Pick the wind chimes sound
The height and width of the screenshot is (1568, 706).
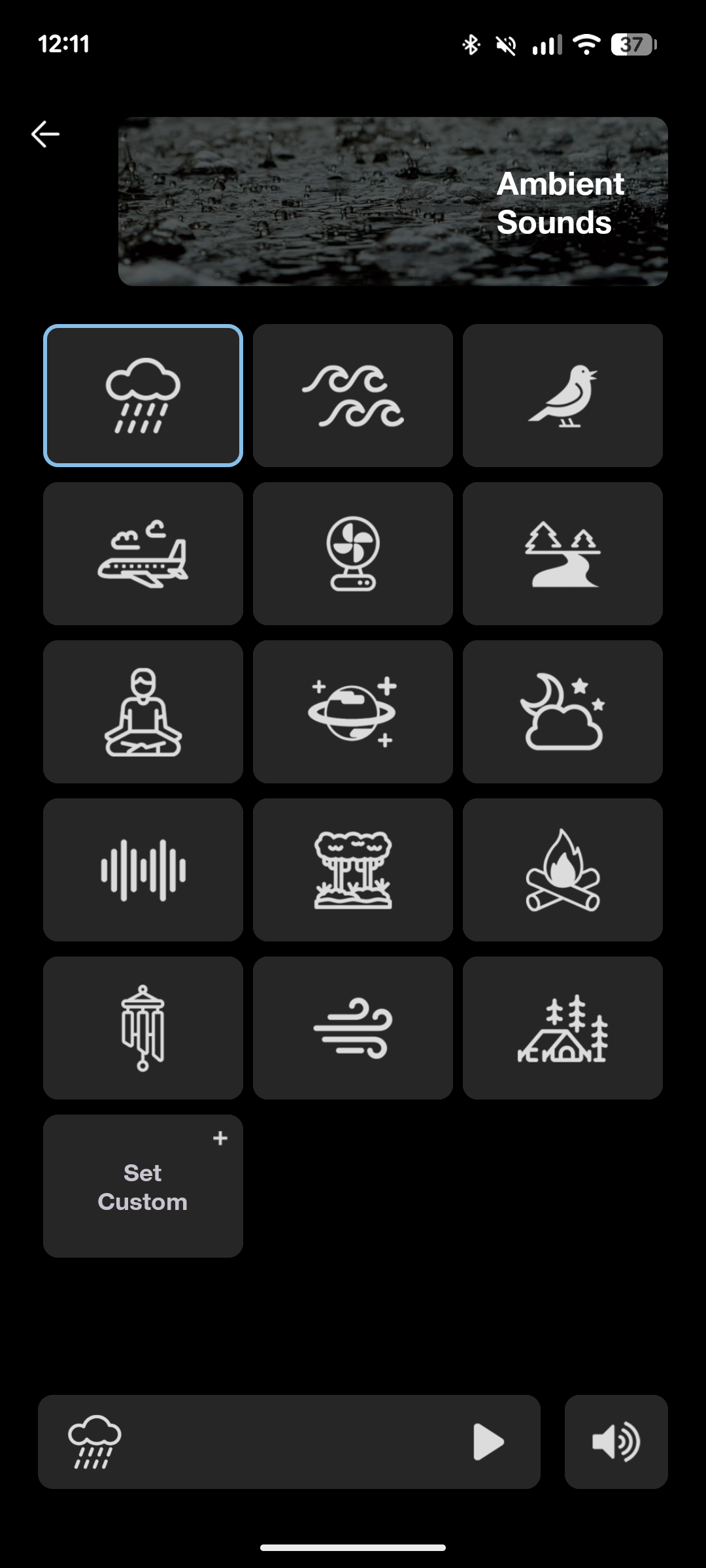point(143,1028)
